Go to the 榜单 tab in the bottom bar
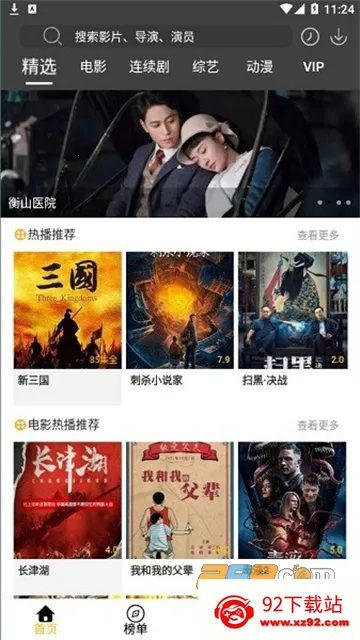The width and height of the screenshot is (360, 640). [135, 620]
